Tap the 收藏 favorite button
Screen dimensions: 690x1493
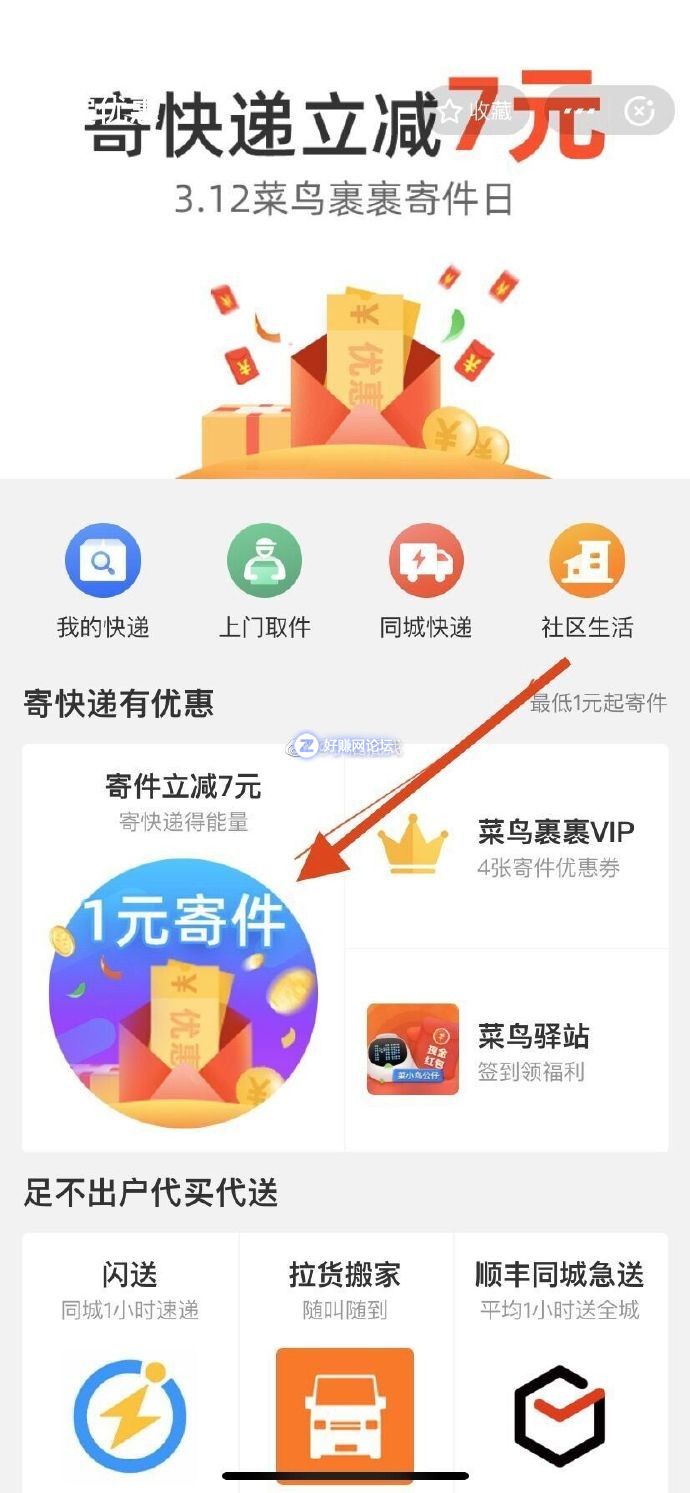click(x=477, y=111)
